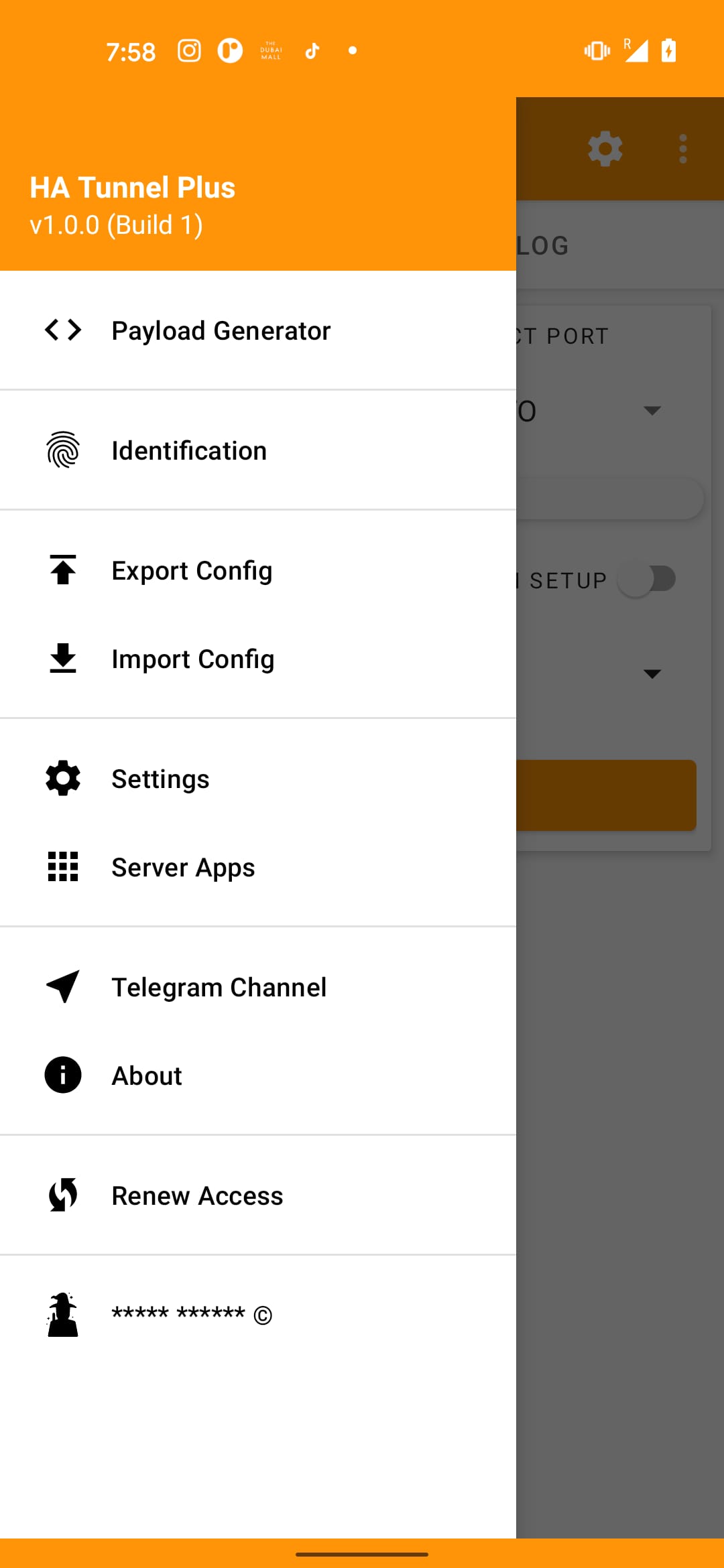Click the Identification fingerprint icon

click(x=62, y=450)
